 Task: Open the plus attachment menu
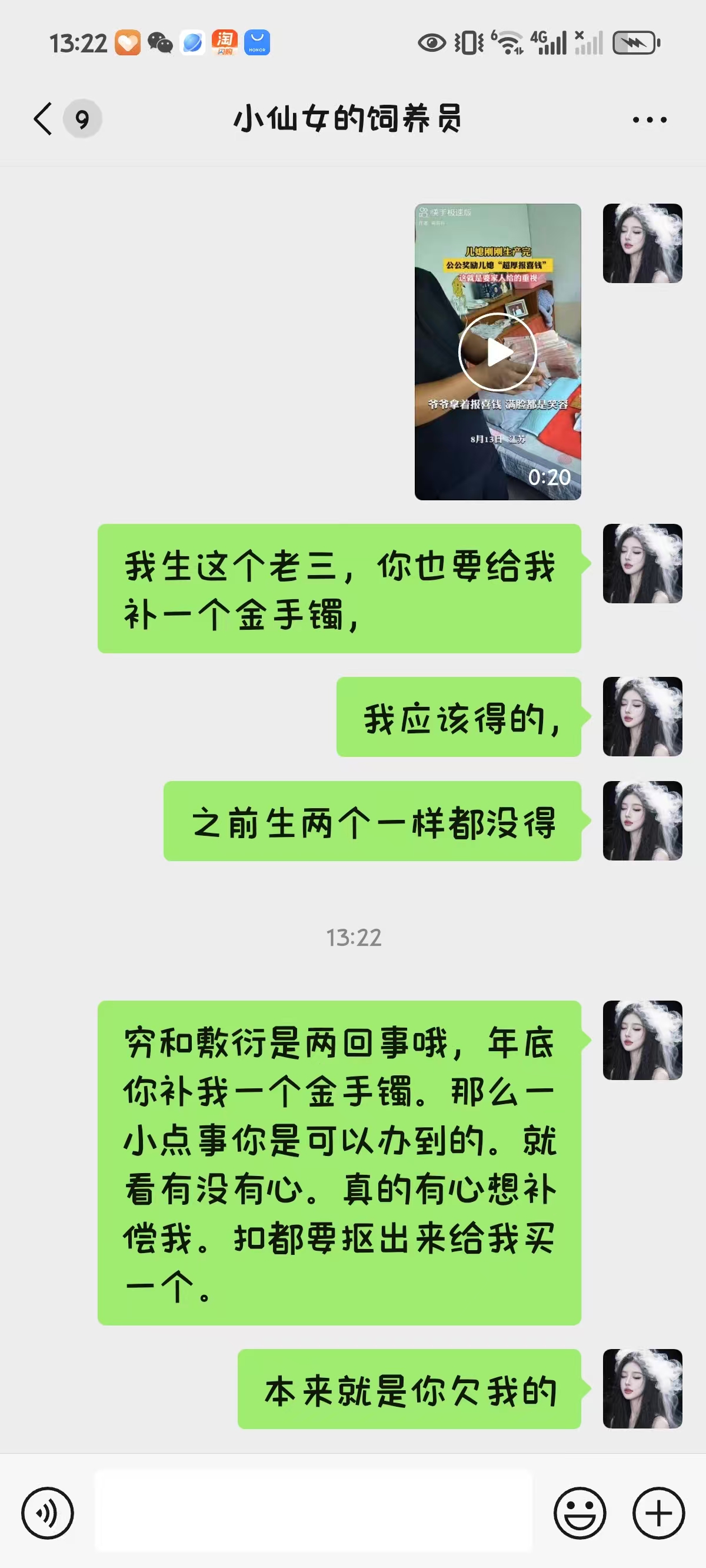point(658,1513)
